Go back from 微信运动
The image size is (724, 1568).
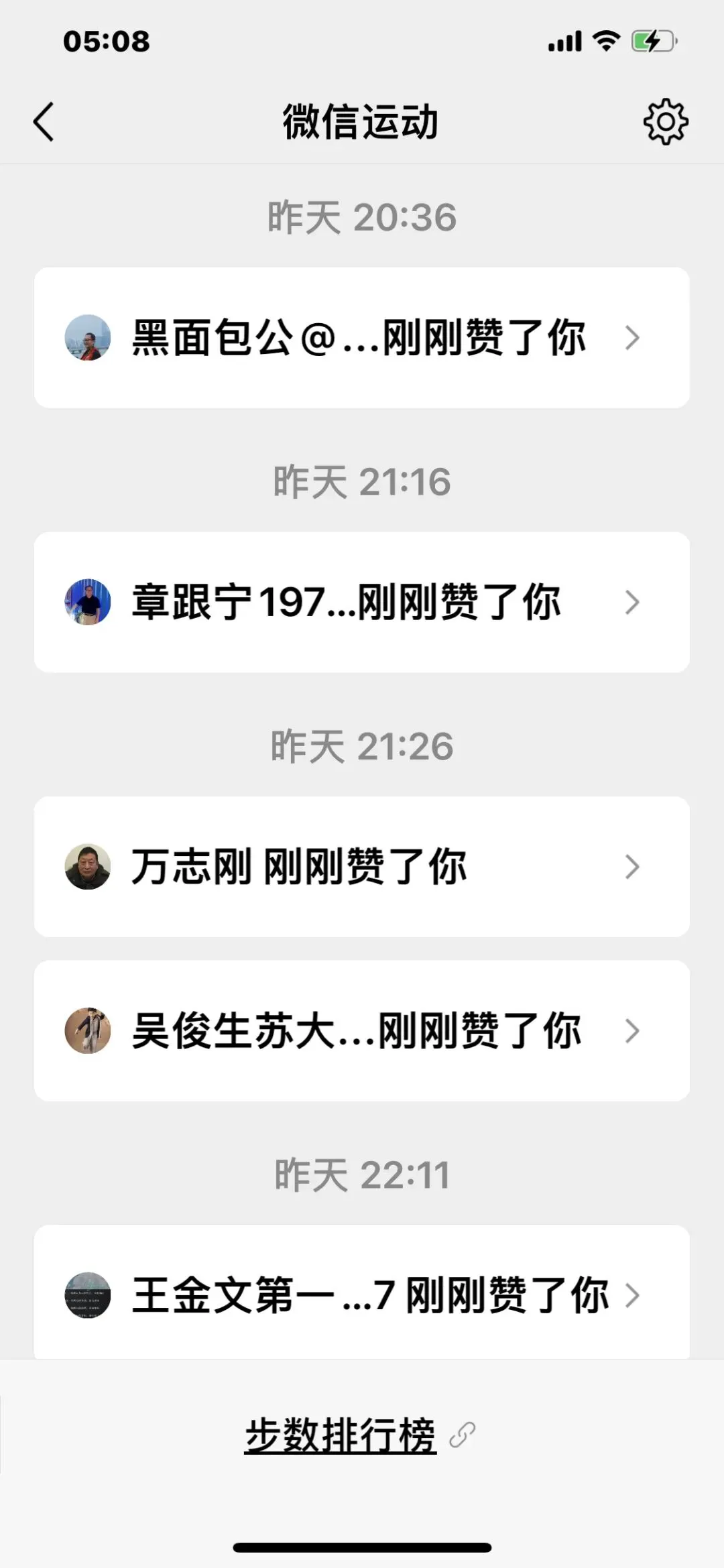coord(44,122)
